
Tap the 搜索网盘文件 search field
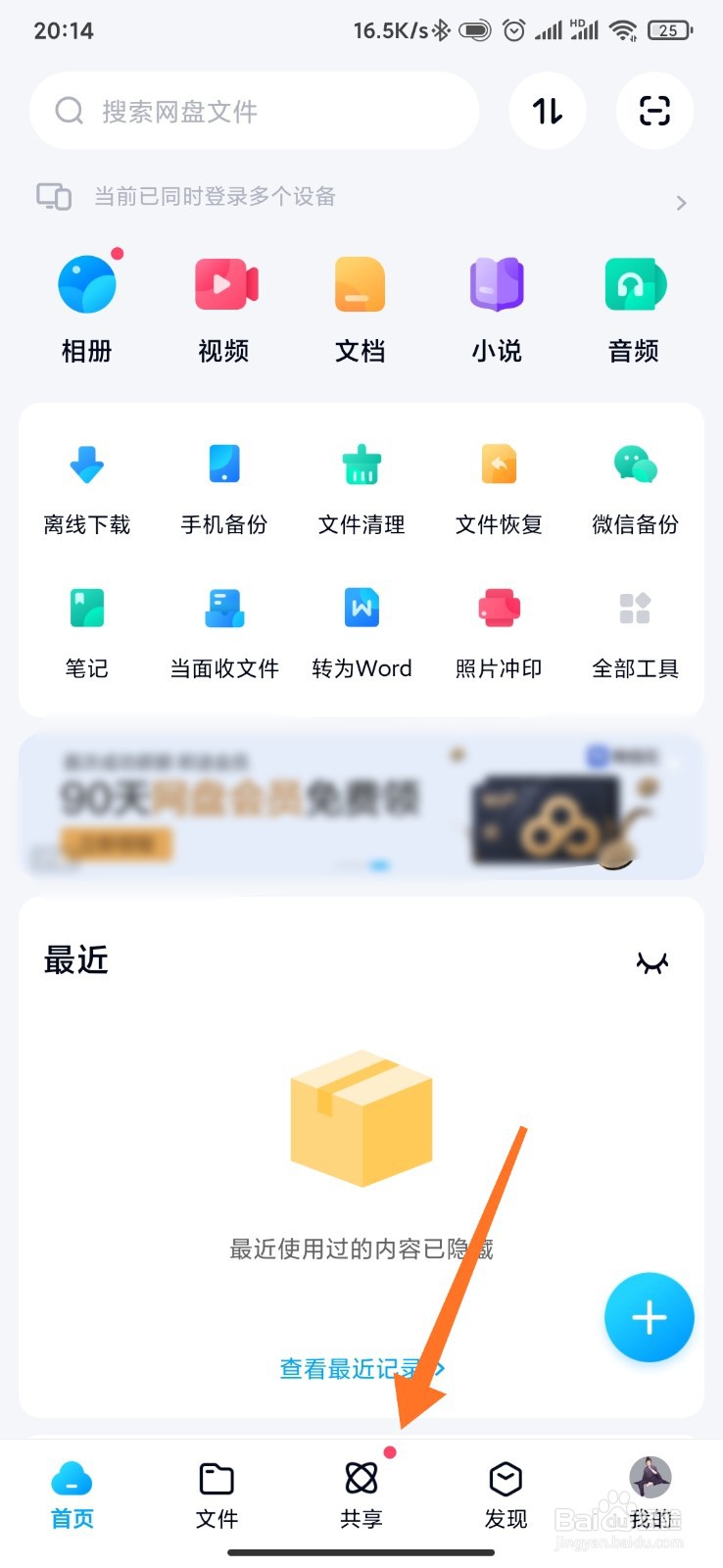point(255,111)
